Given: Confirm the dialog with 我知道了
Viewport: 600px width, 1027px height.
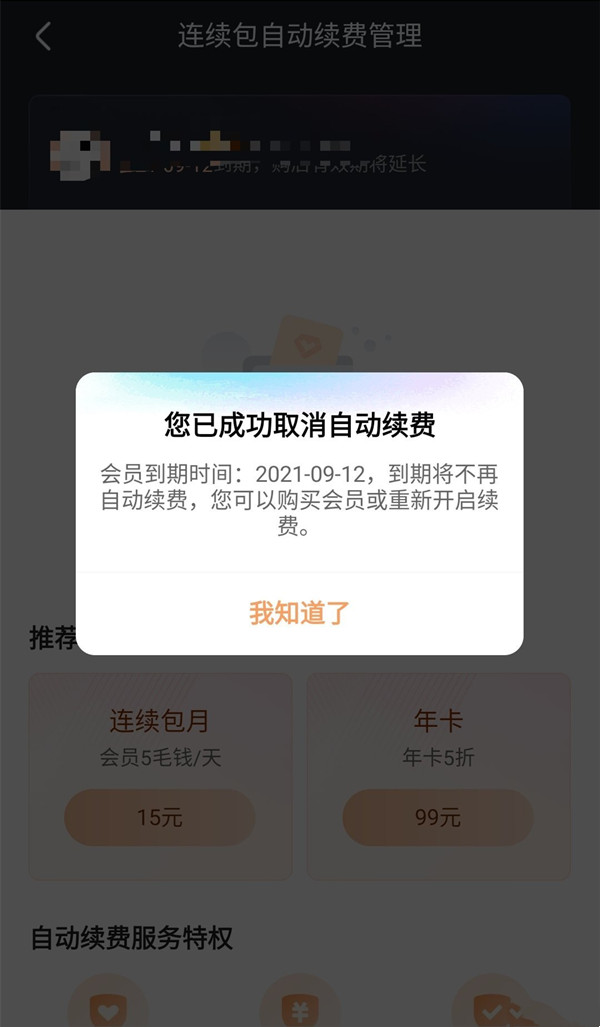Looking at the screenshot, I should coord(299,613).
